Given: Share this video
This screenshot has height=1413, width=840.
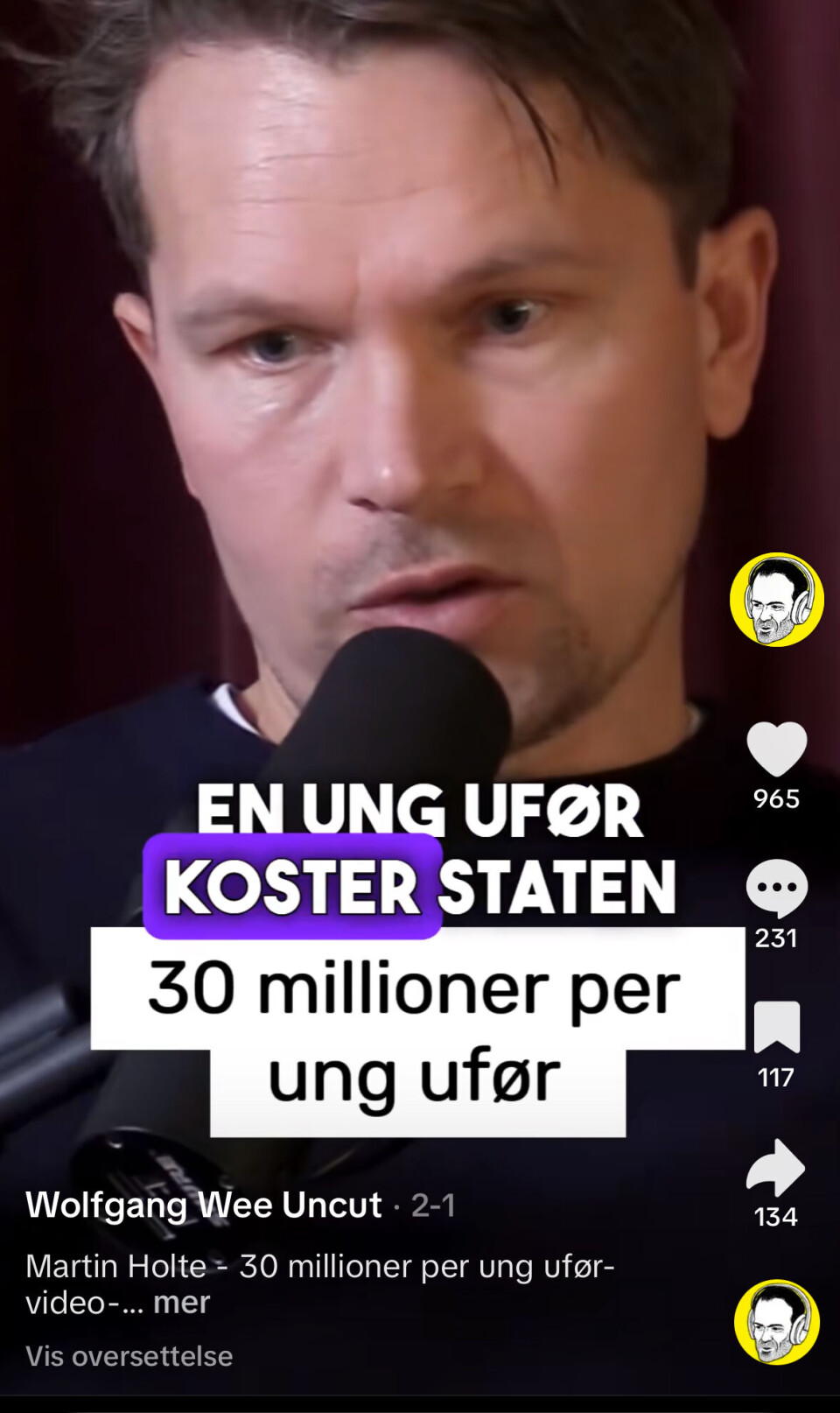Looking at the screenshot, I should pyautogui.click(x=776, y=1167).
